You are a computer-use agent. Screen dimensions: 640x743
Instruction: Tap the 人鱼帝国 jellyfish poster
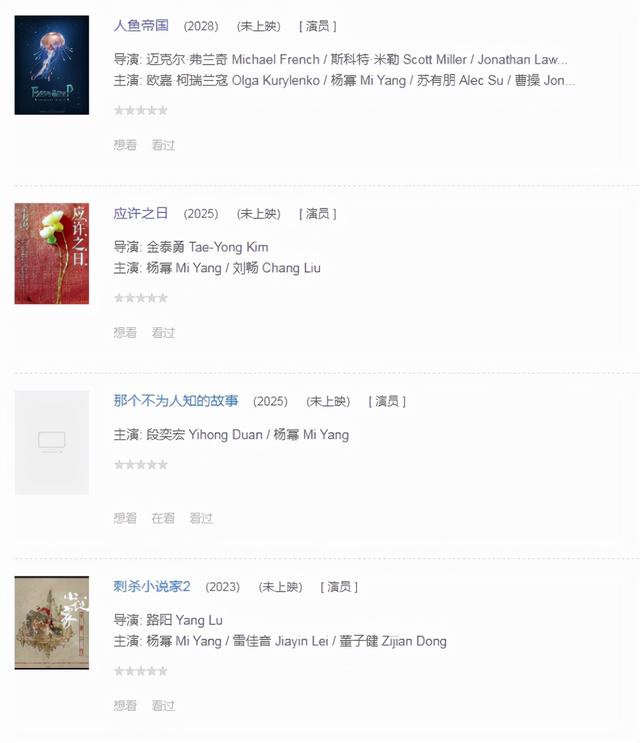(x=51, y=65)
